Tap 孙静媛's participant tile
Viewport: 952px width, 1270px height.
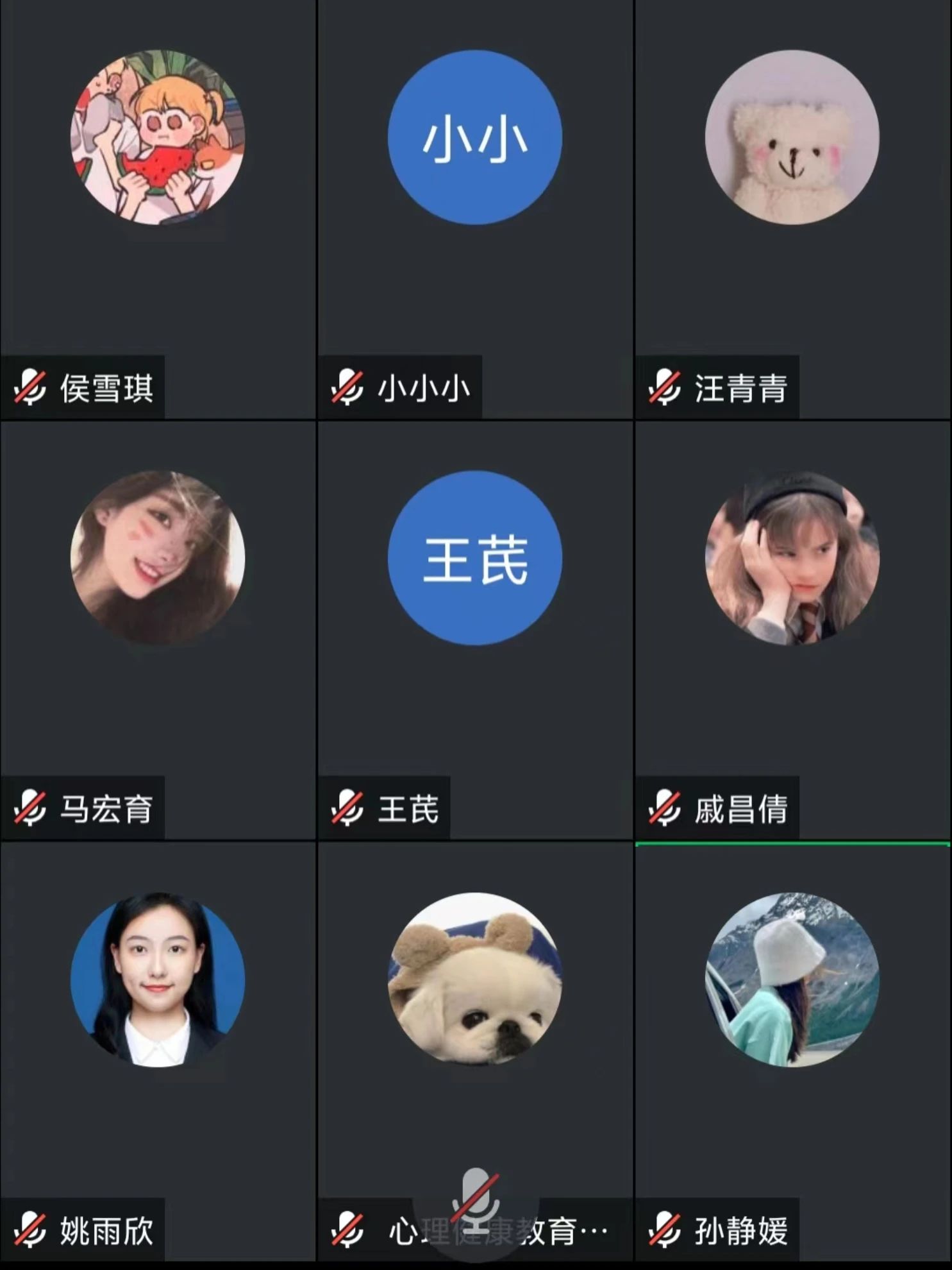coord(792,1052)
